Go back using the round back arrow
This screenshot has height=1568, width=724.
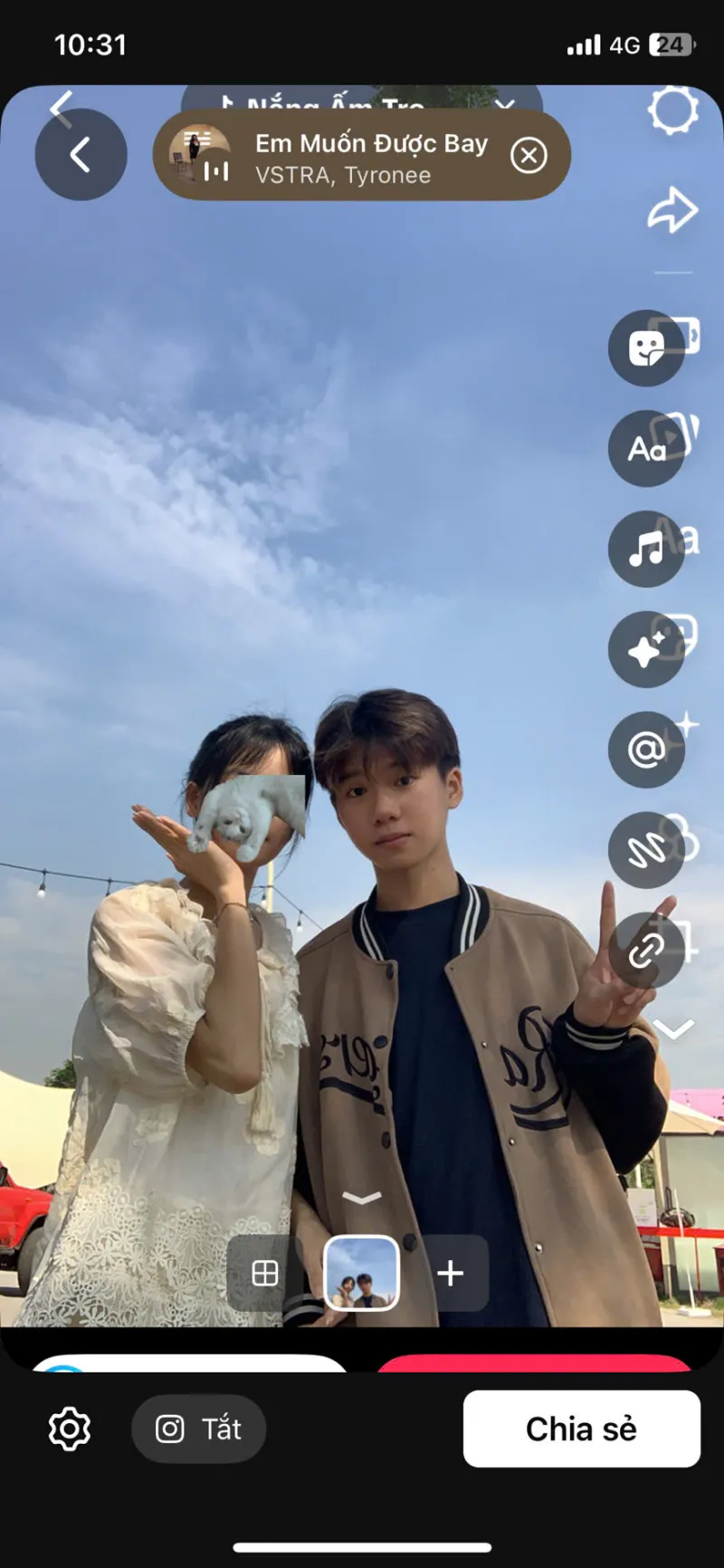tap(81, 155)
